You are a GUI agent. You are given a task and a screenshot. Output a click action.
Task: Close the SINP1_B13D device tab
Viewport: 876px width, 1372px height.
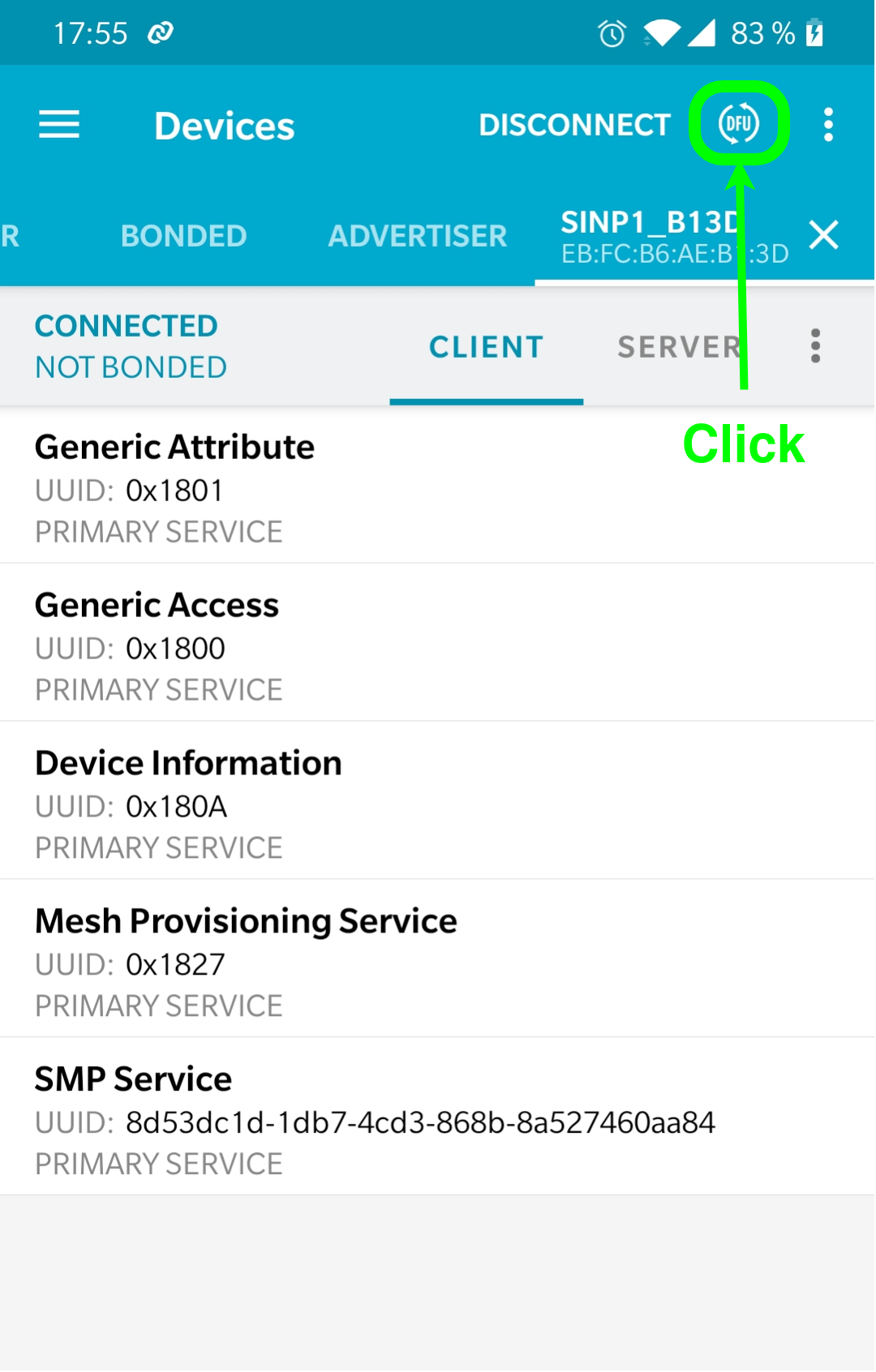823,236
